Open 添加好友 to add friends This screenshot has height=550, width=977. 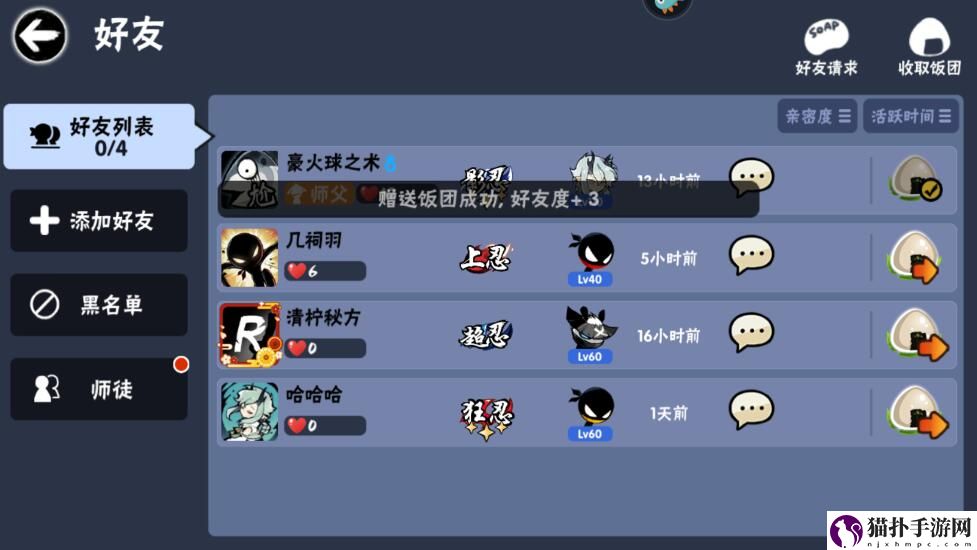pyautogui.click(x=99, y=221)
